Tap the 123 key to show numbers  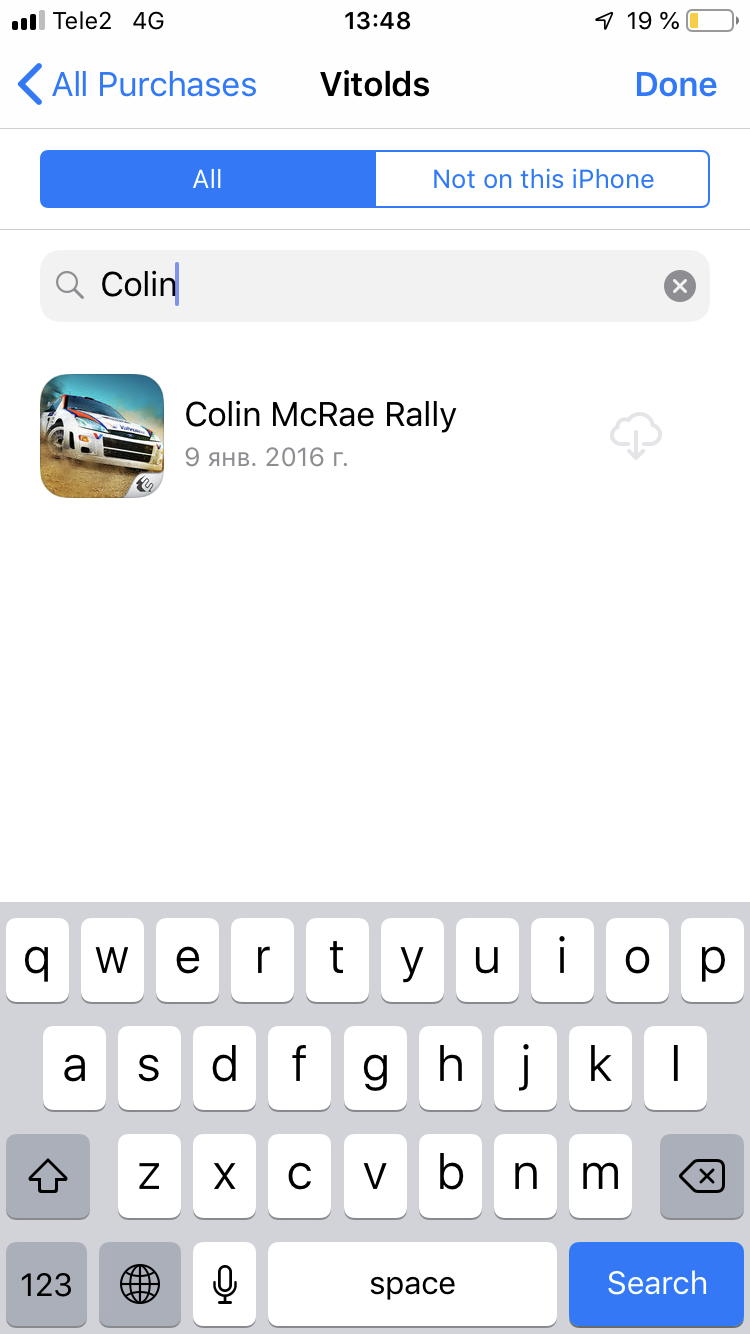tap(47, 1283)
